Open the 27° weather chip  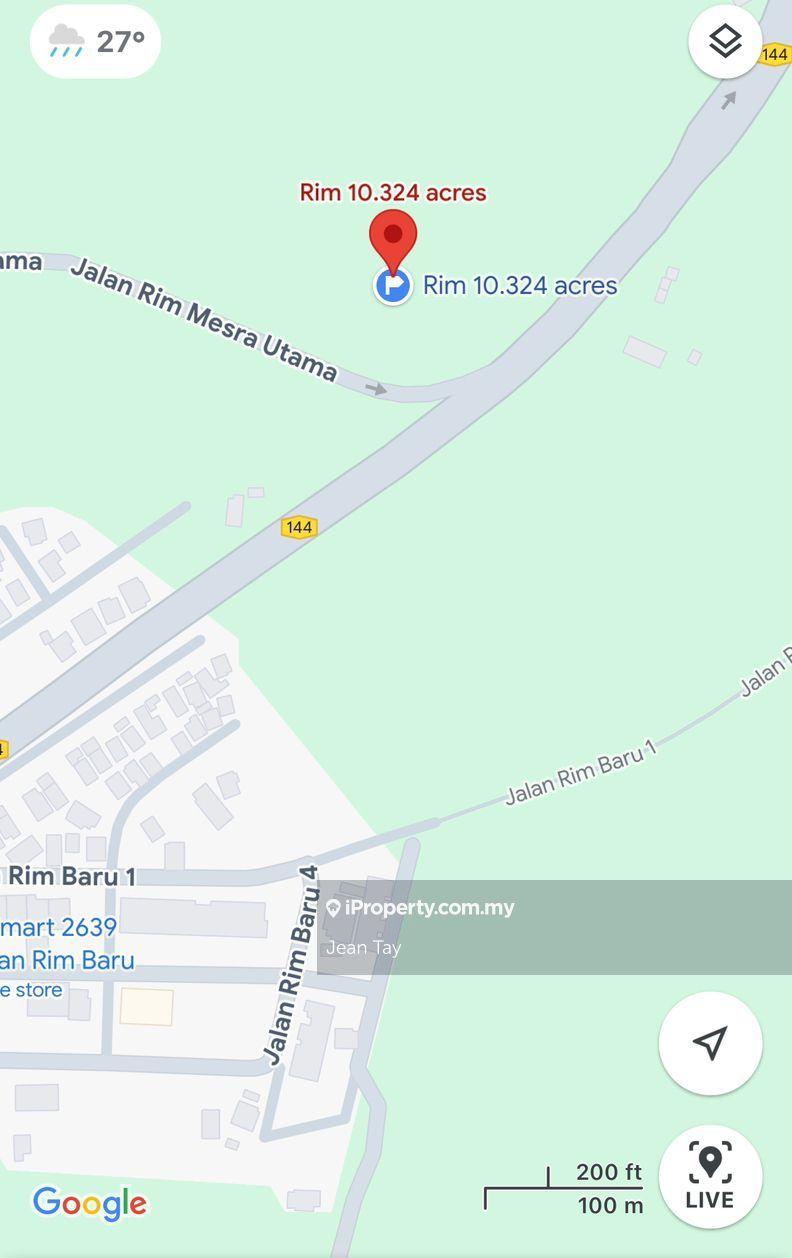(96, 42)
